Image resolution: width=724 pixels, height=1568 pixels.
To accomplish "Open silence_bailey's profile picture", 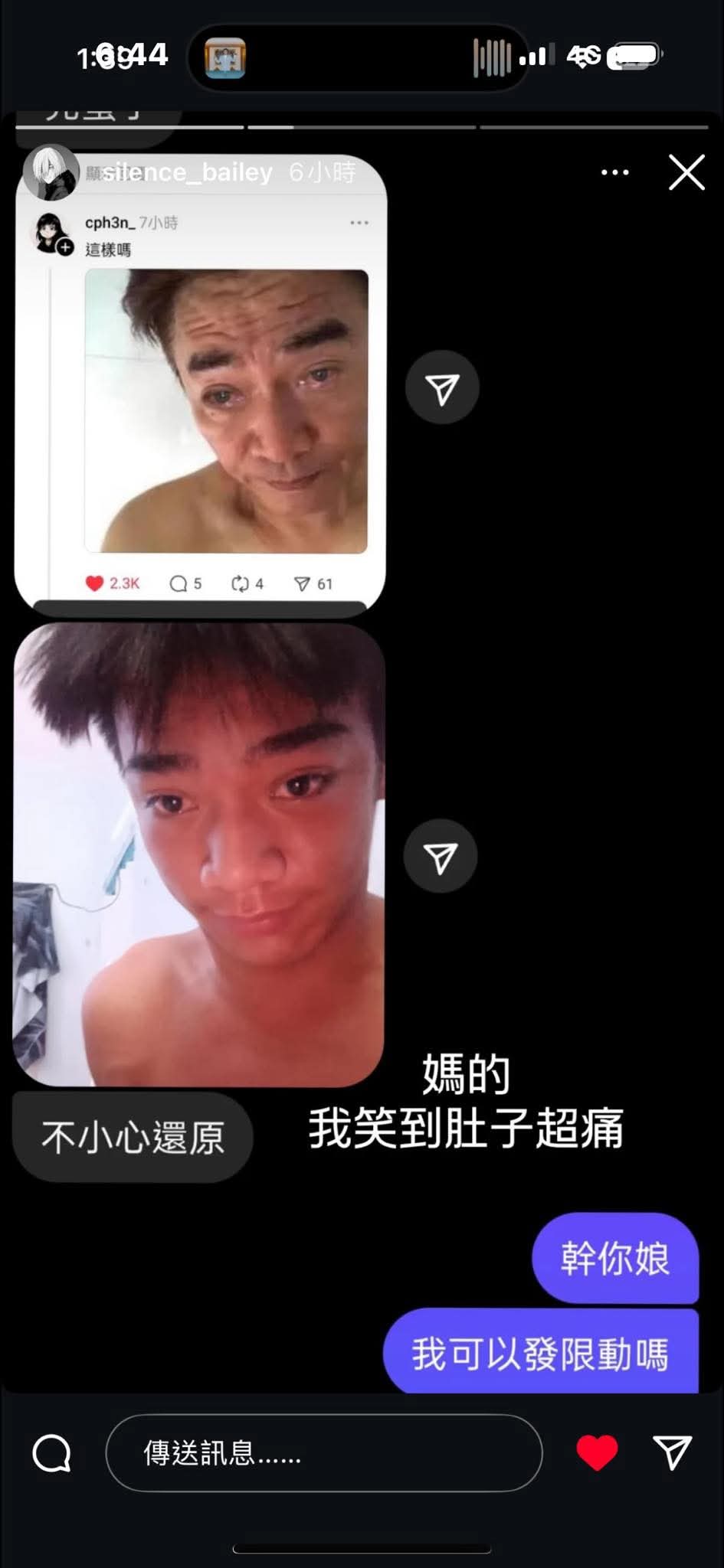I will (x=51, y=172).
